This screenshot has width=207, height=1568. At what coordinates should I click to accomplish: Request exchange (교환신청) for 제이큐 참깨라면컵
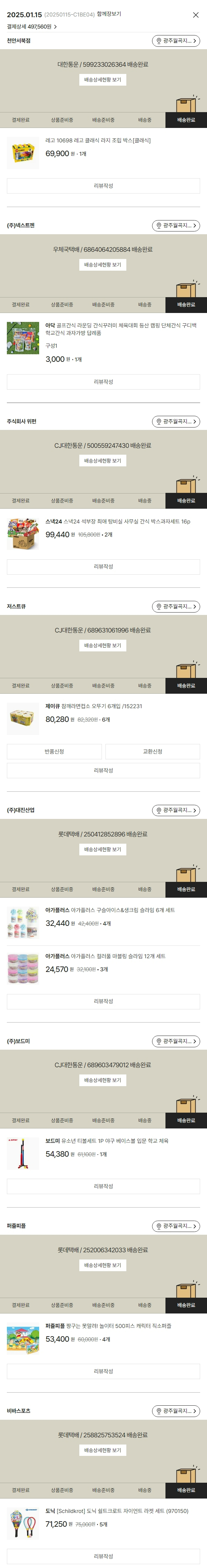click(152, 752)
